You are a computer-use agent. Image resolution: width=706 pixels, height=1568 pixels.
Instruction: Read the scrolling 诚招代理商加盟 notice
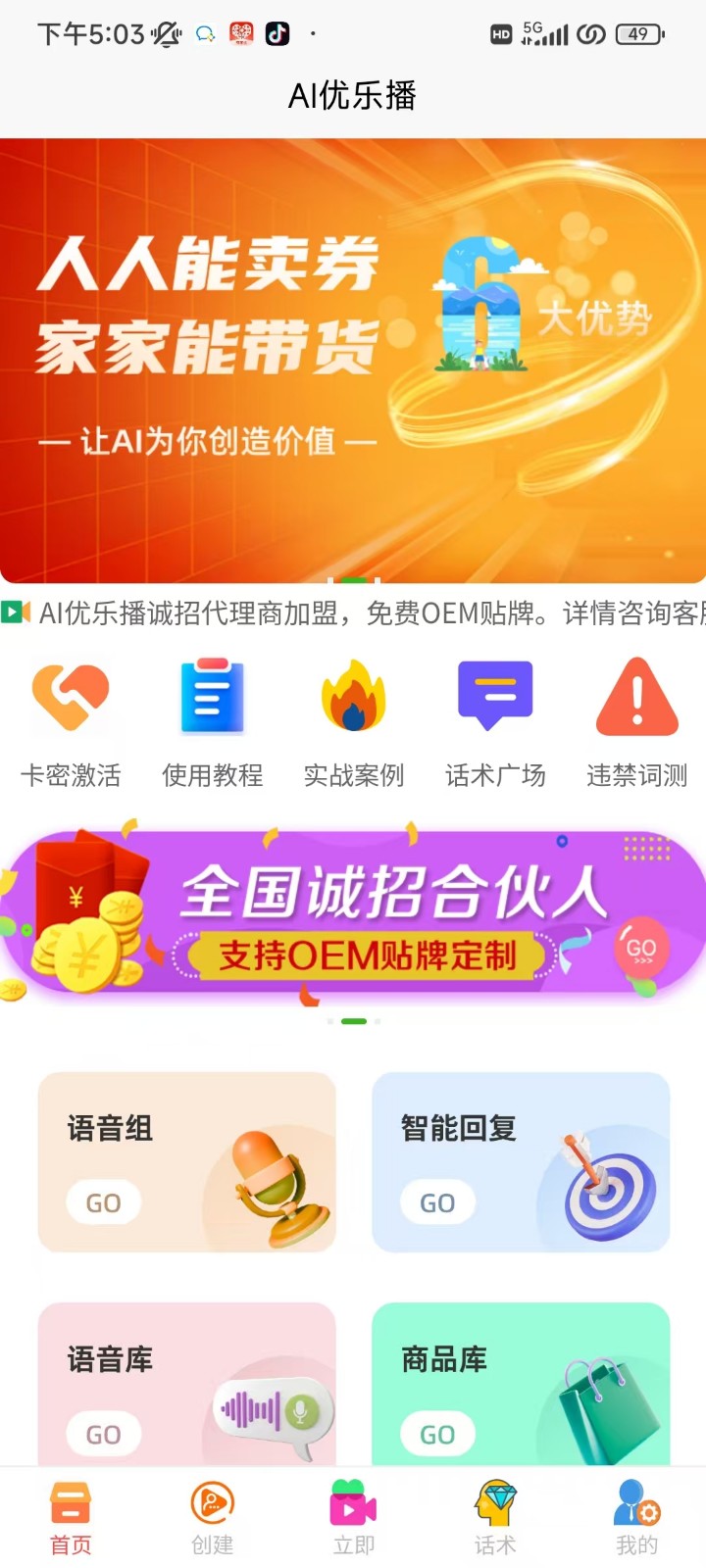(363, 613)
